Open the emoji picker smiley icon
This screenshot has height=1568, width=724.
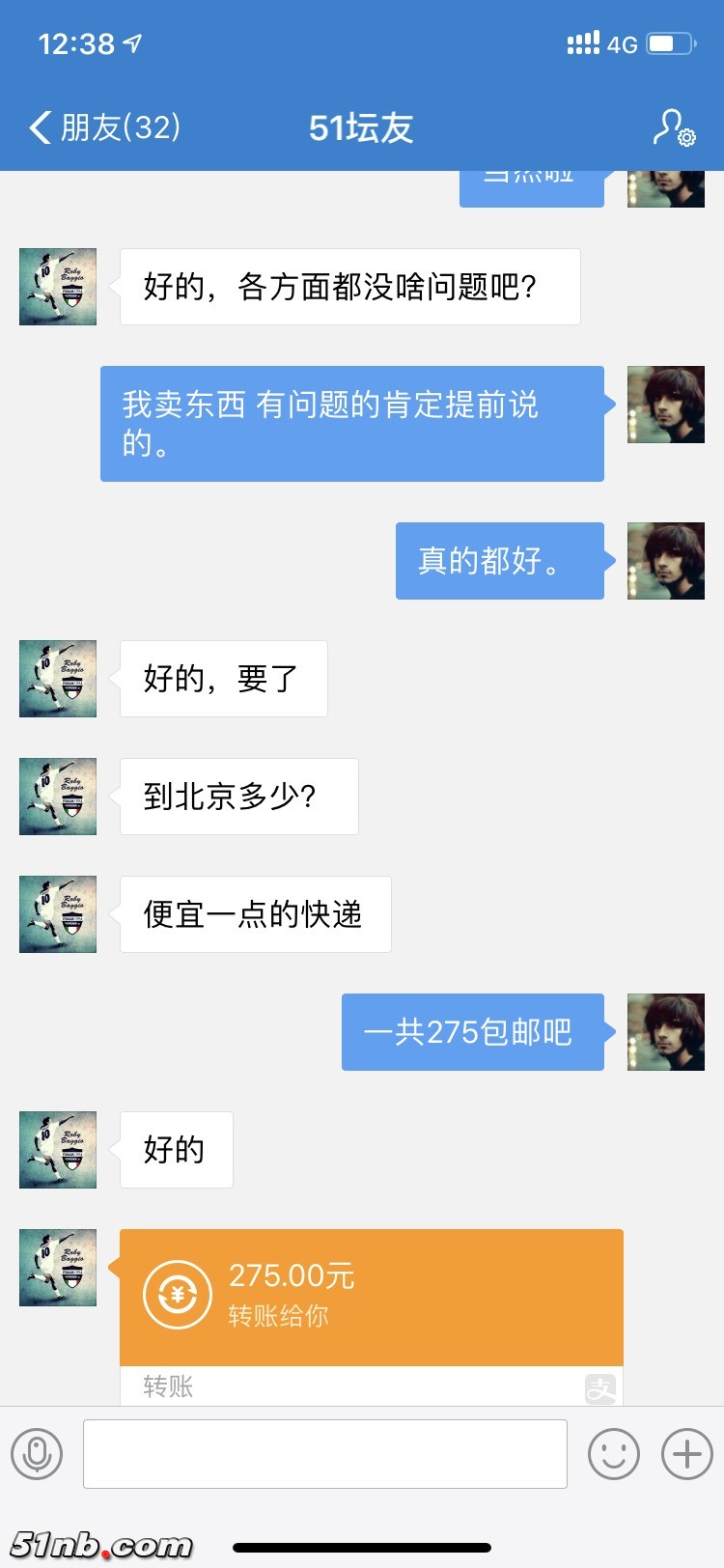click(615, 1453)
